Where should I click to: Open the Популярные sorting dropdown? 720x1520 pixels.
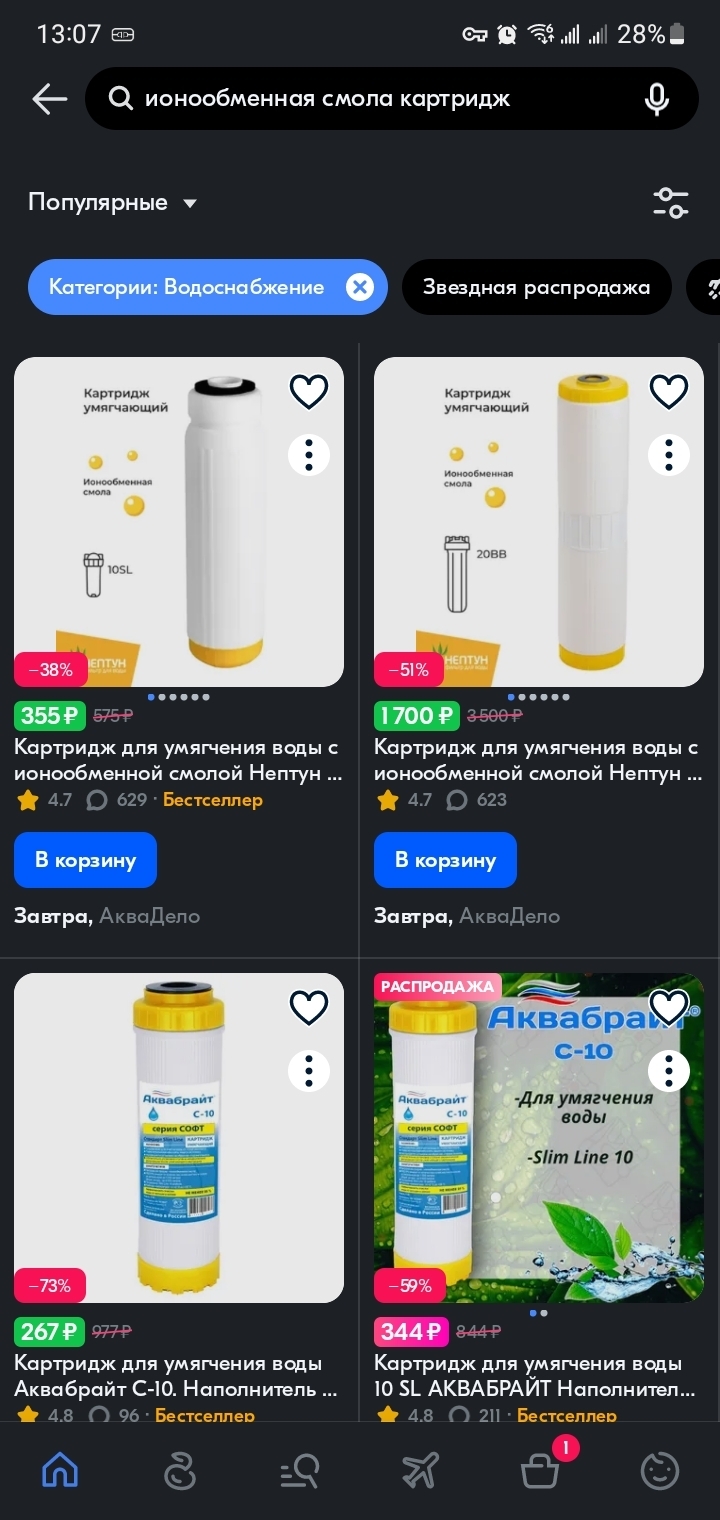[113, 202]
